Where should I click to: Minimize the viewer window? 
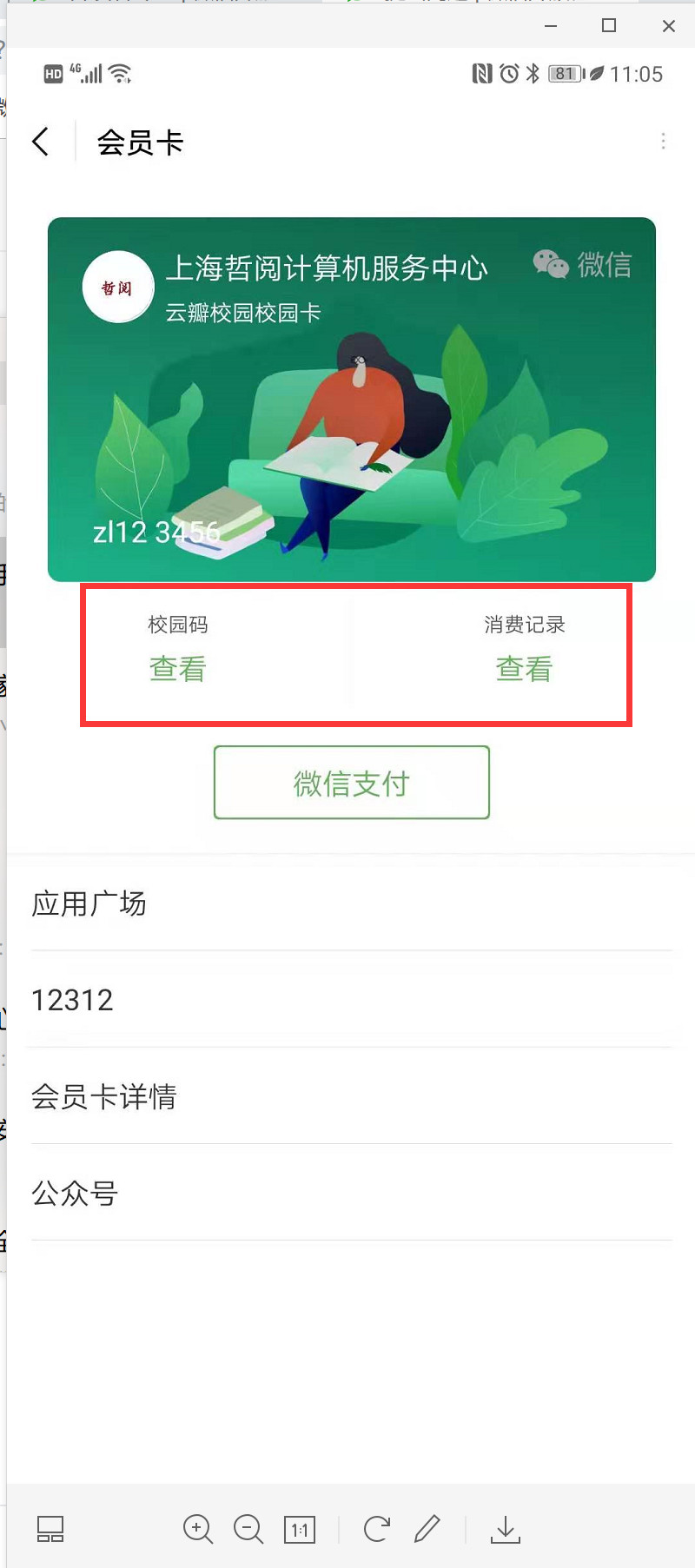(551, 26)
